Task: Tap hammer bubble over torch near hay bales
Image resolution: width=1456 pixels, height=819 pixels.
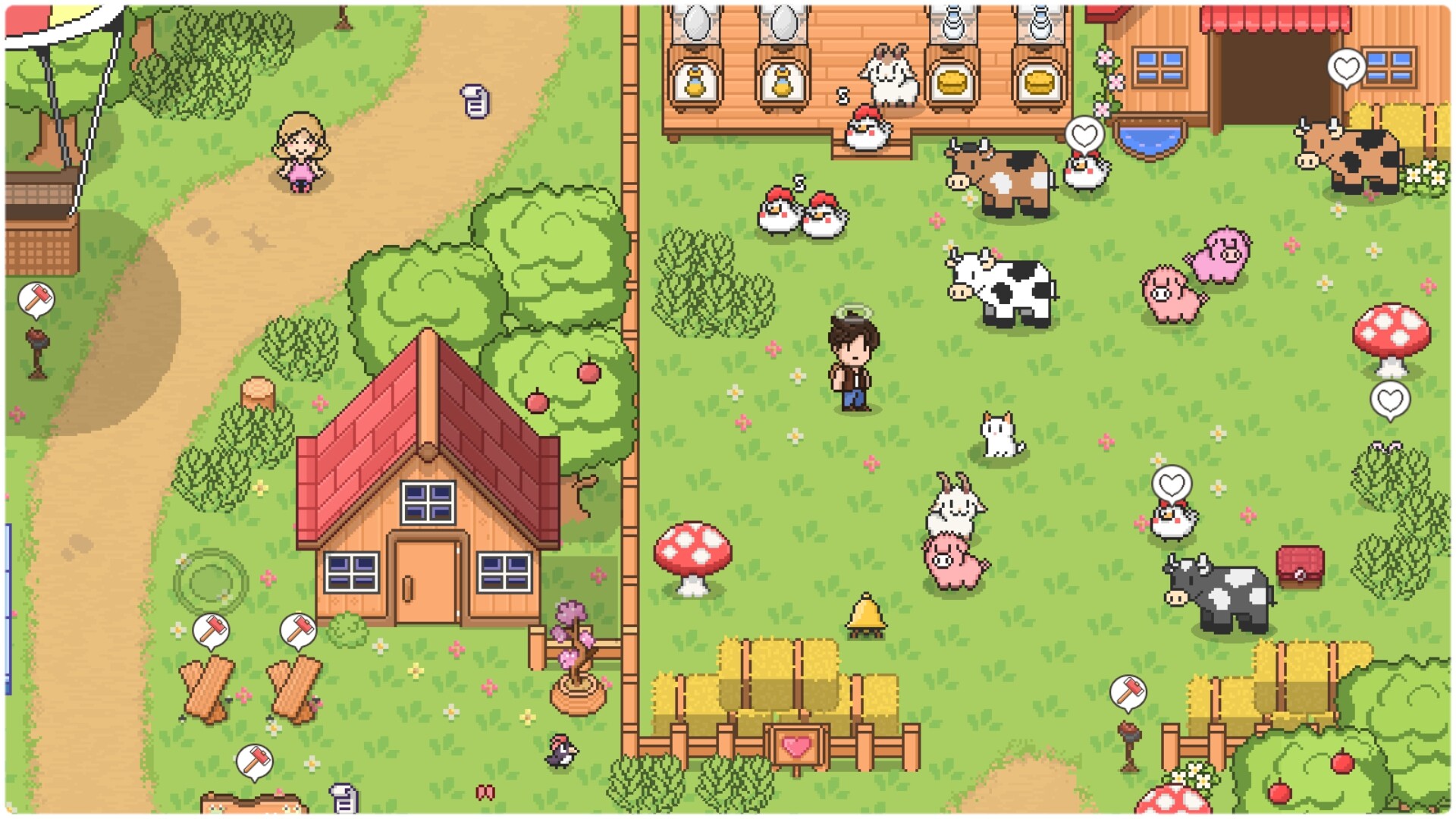Action: (1128, 692)
